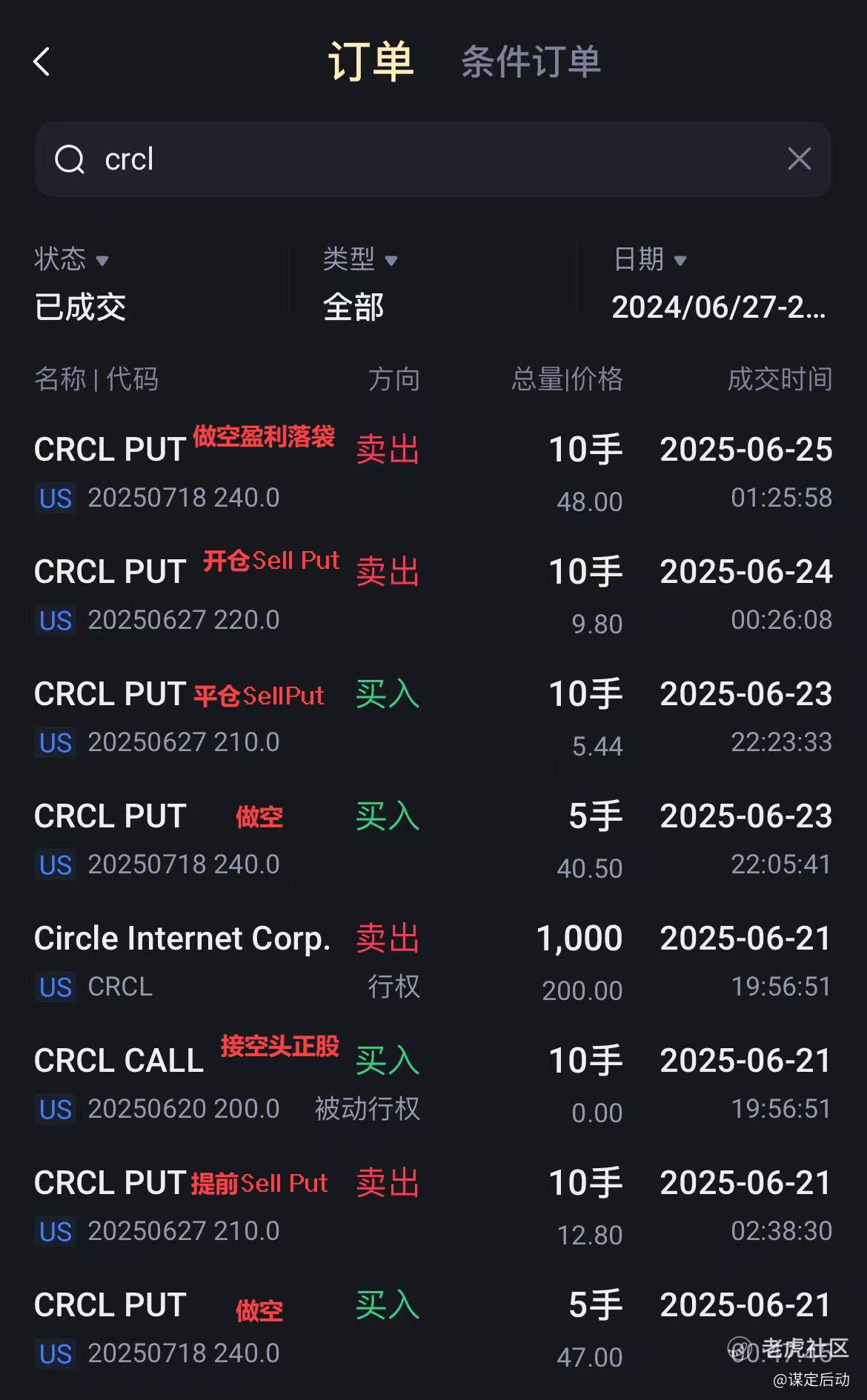Open the 5手 CRCL PUT order at 22:05:41
Viewport: 867px width, 1400px height.
(x=433, y=839)
